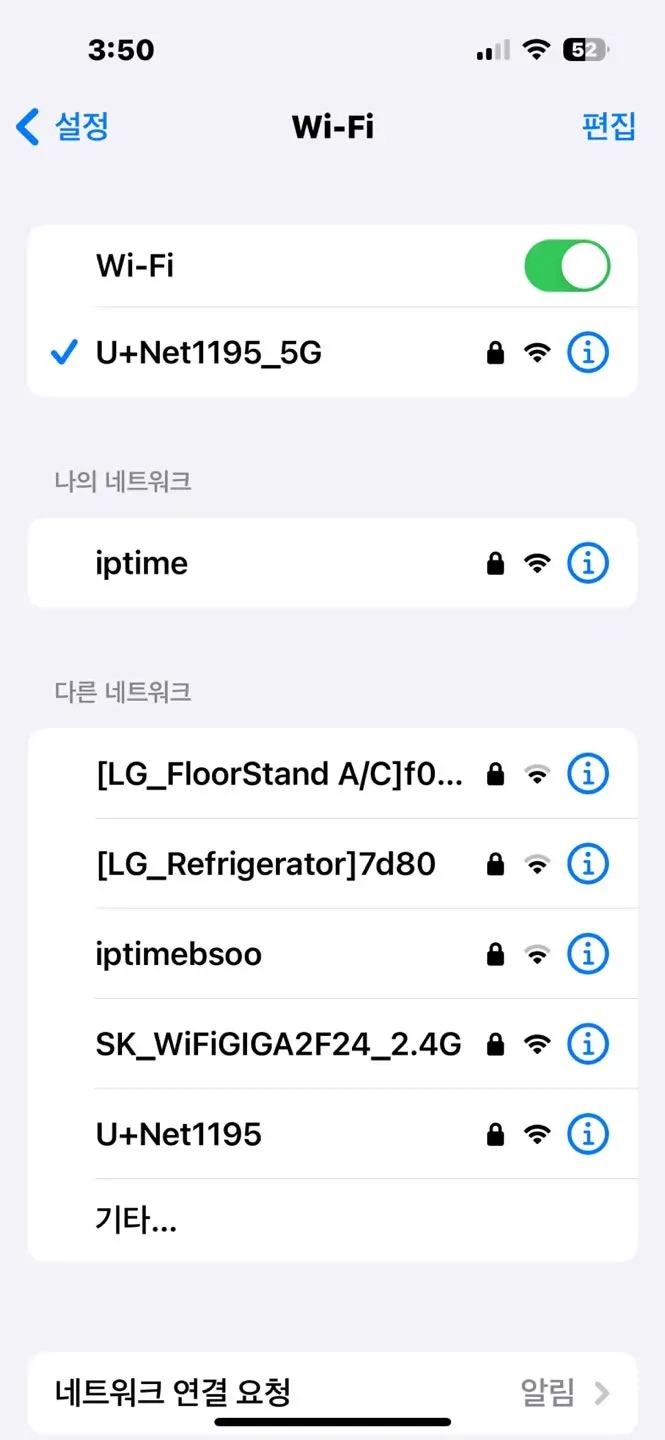665x1440 pixels.
Task: Open info icon for iptime
Action: click(x=588, y=563)
